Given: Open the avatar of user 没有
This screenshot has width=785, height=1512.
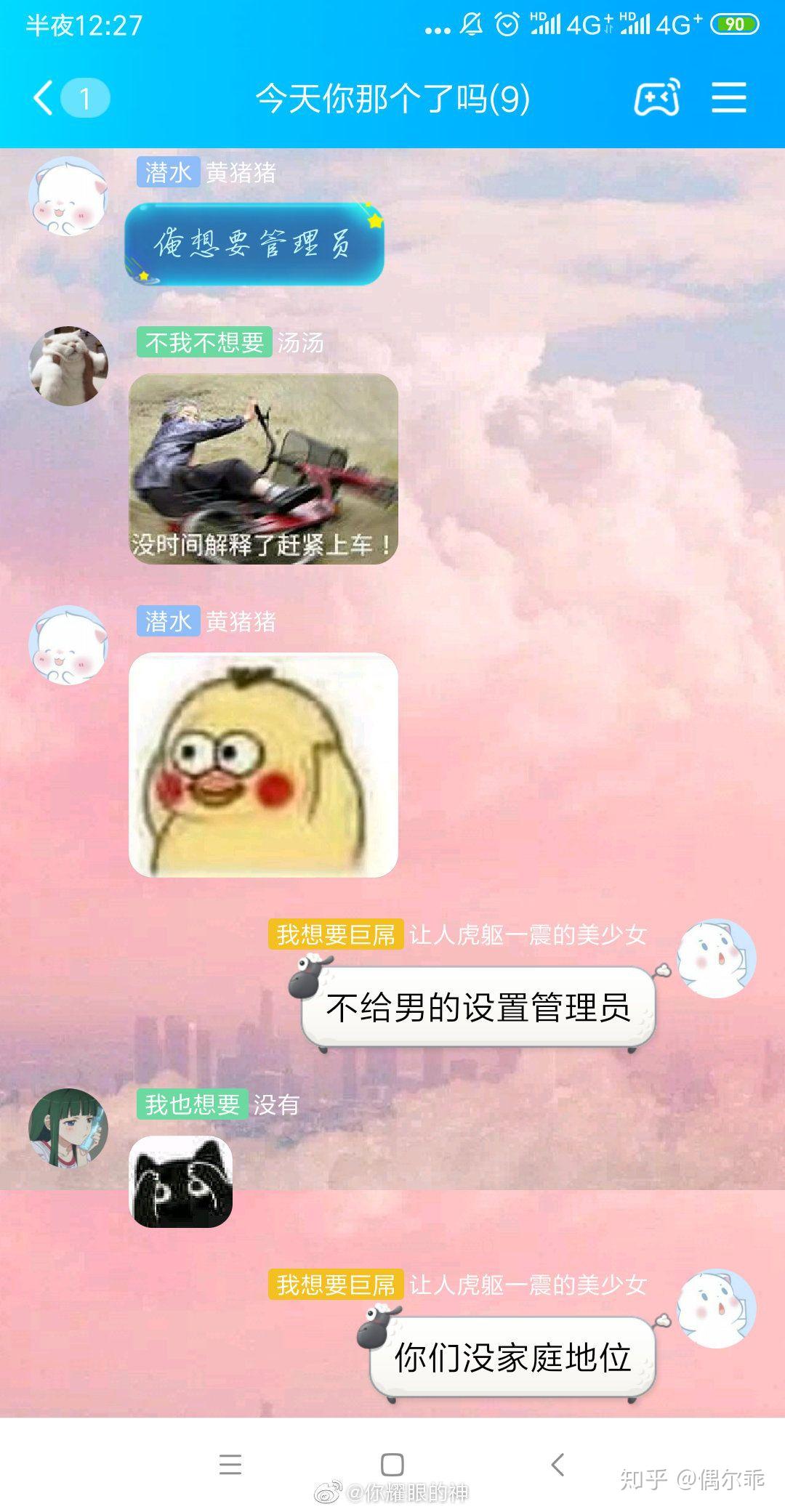Looking at the screenshot, I should coord(68,1128).
